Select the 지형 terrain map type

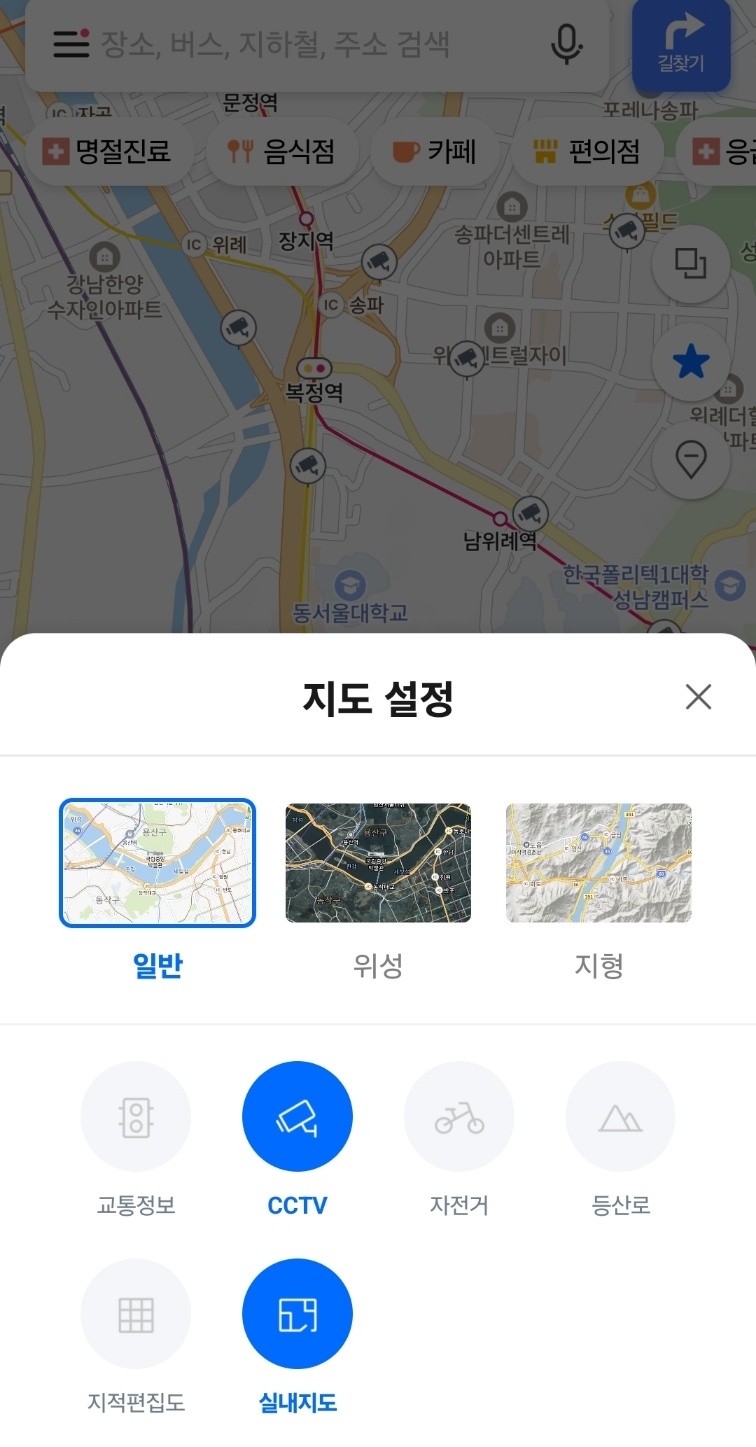tap(599, 863)
